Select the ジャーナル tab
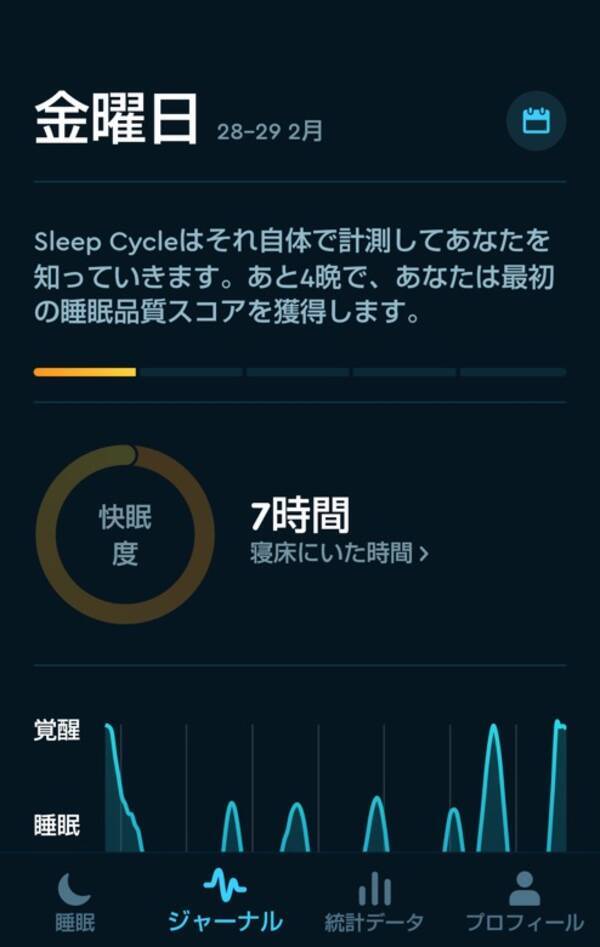Viewport: 600px width, 947px height. [224, 900]
